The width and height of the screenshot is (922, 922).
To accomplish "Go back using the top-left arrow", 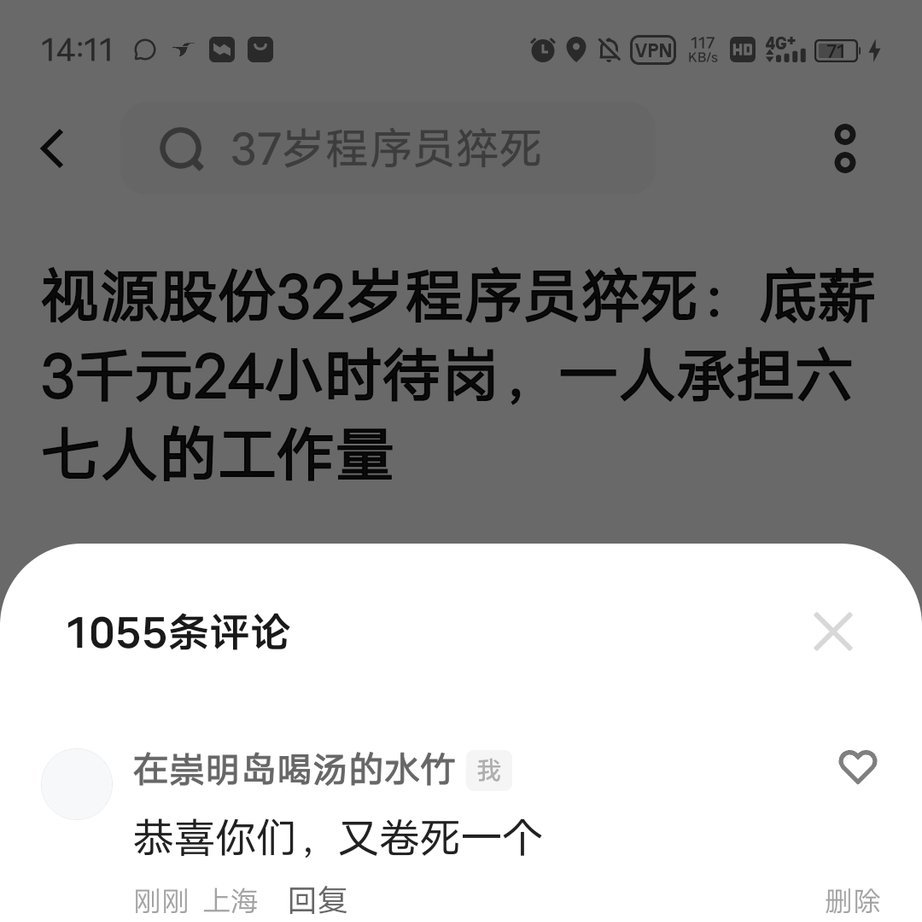I will 52,149.
